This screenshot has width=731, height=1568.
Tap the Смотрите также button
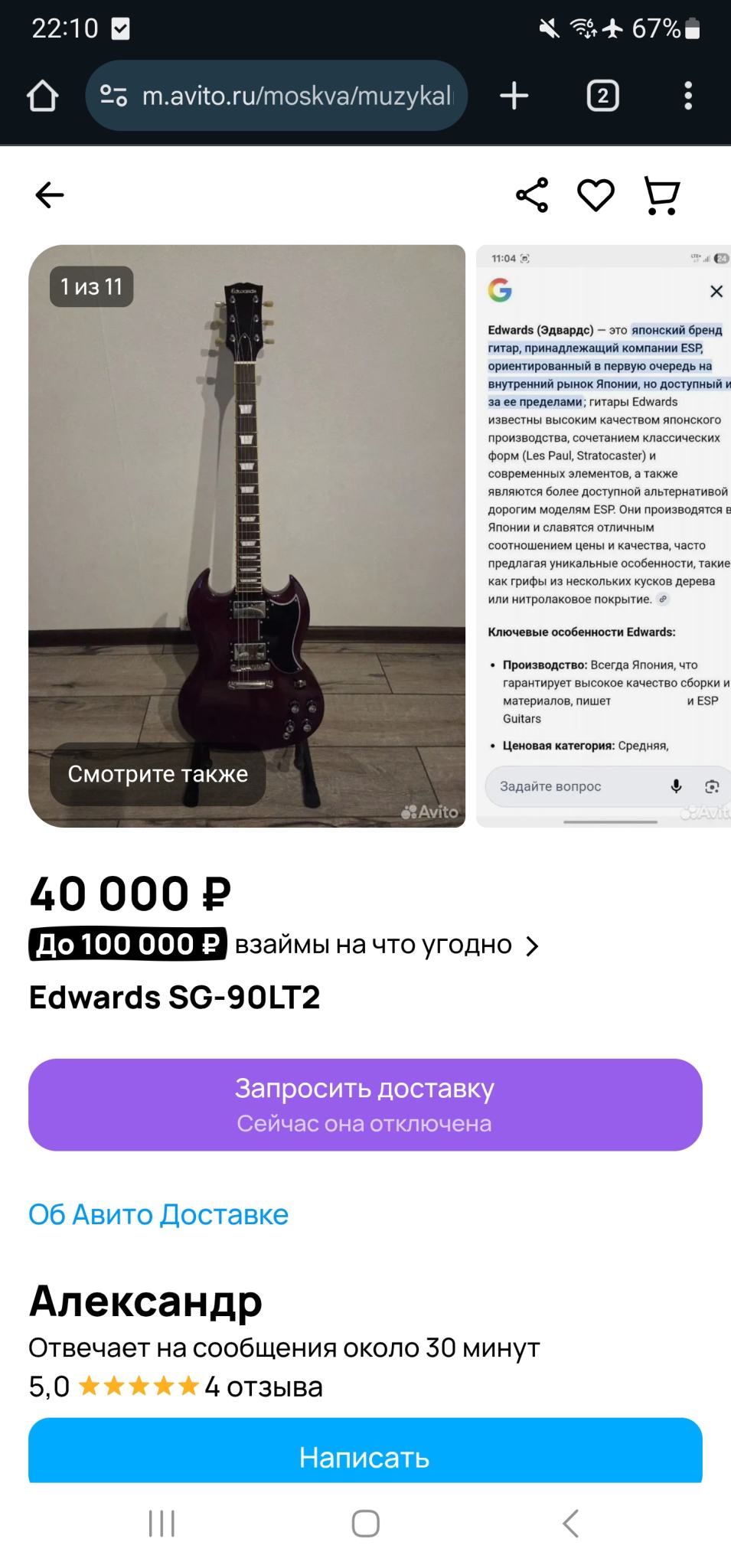coord(158,774)
